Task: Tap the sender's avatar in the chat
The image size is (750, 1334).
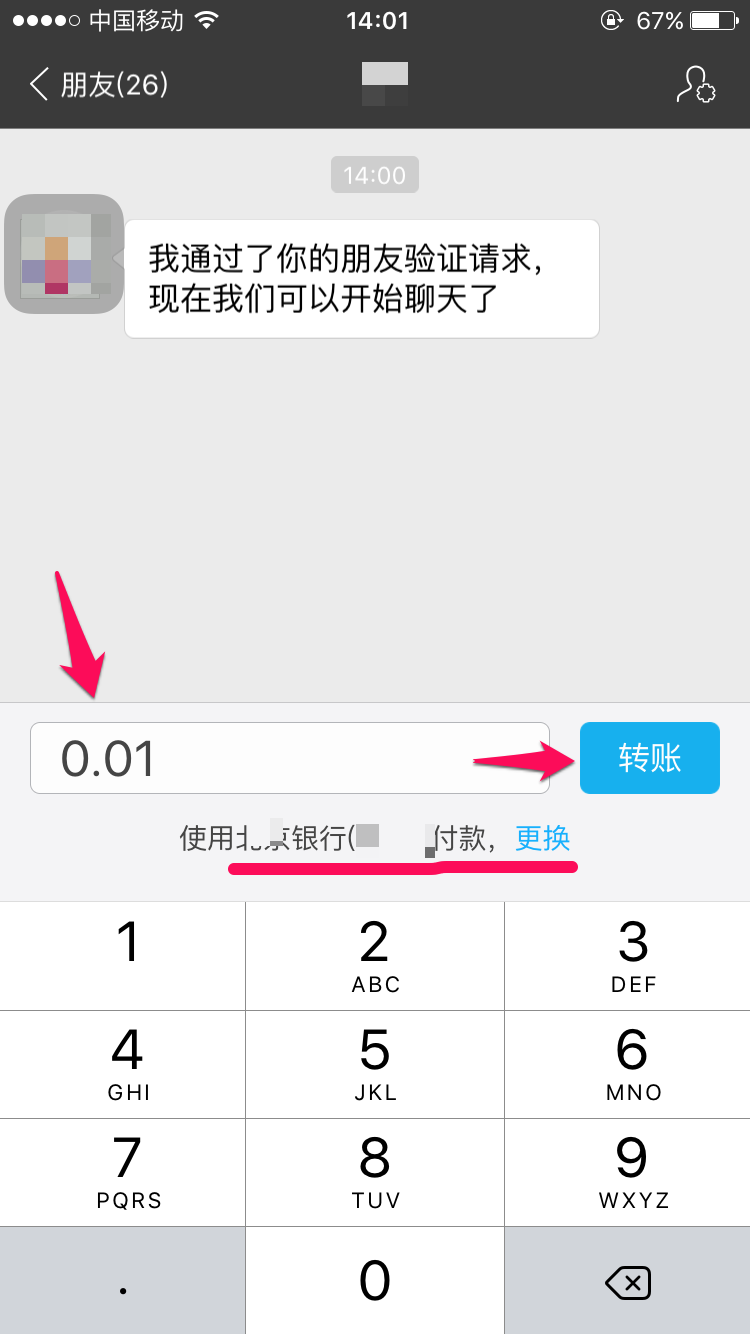Action: [x=64, y=254]
